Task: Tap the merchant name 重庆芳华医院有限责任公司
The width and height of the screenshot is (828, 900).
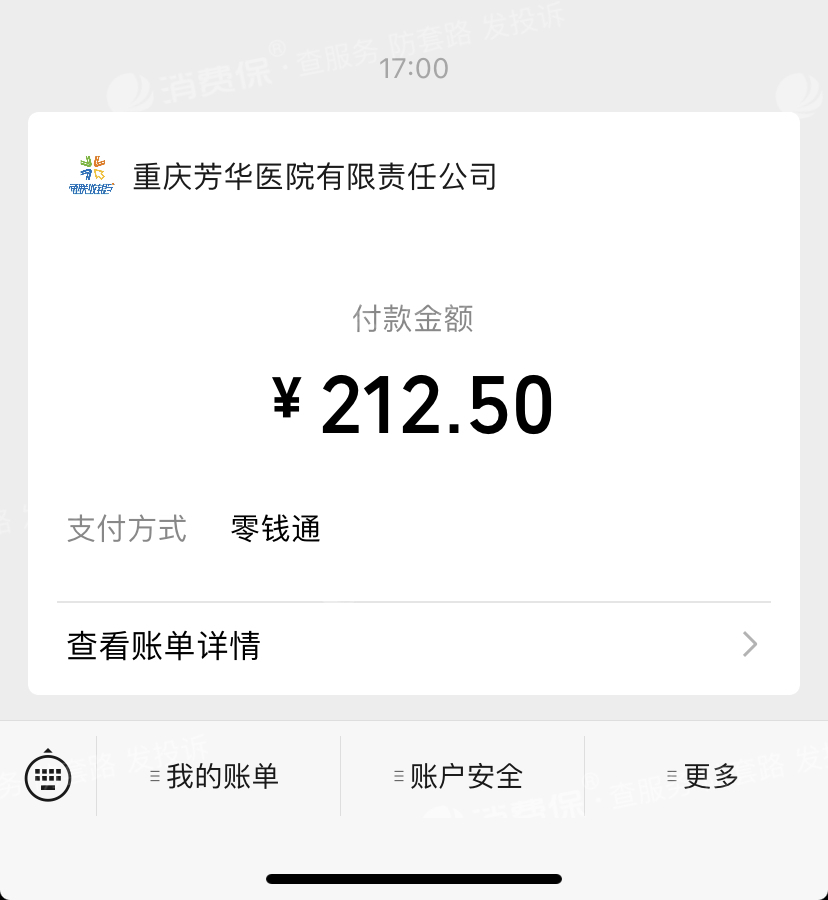Action: 312,176
